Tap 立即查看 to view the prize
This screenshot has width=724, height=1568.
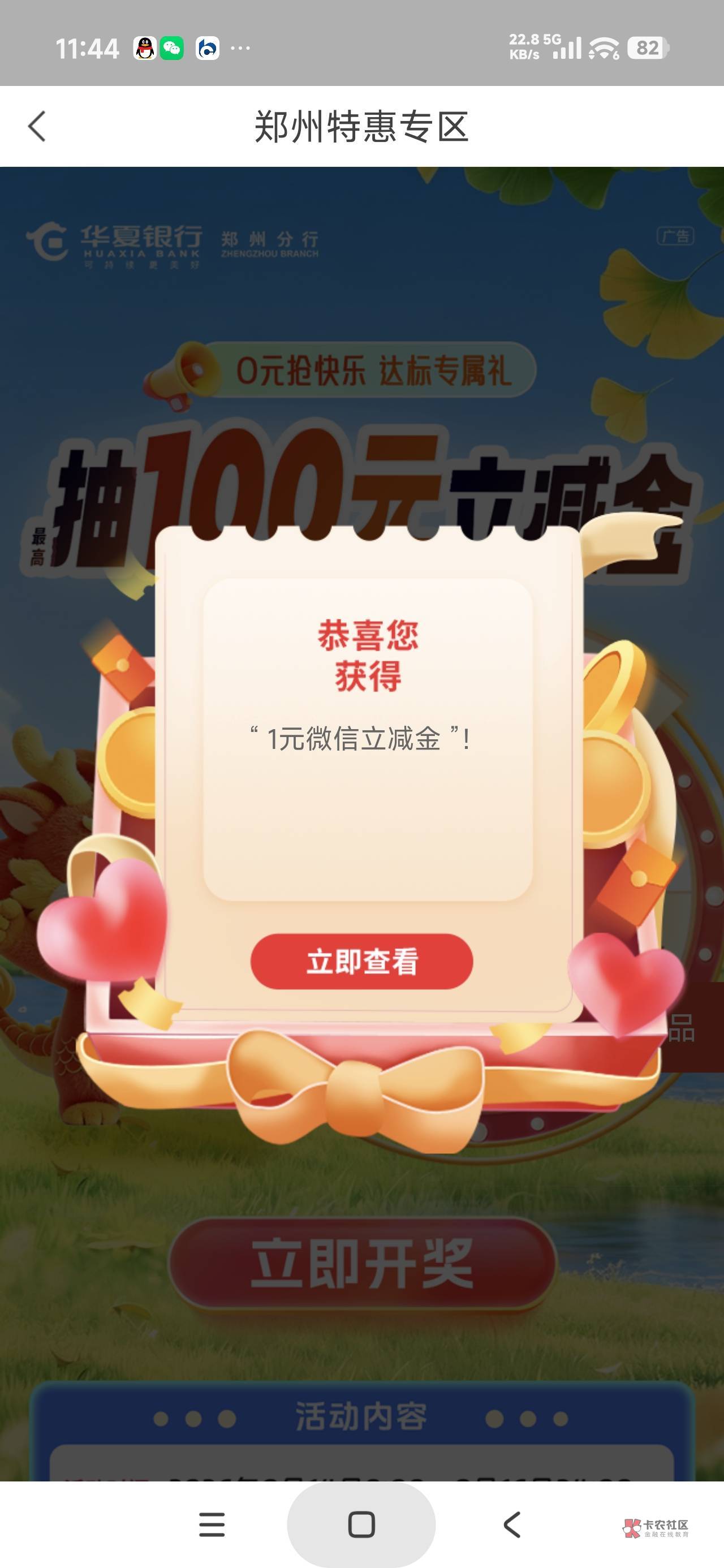click(361, 961)
